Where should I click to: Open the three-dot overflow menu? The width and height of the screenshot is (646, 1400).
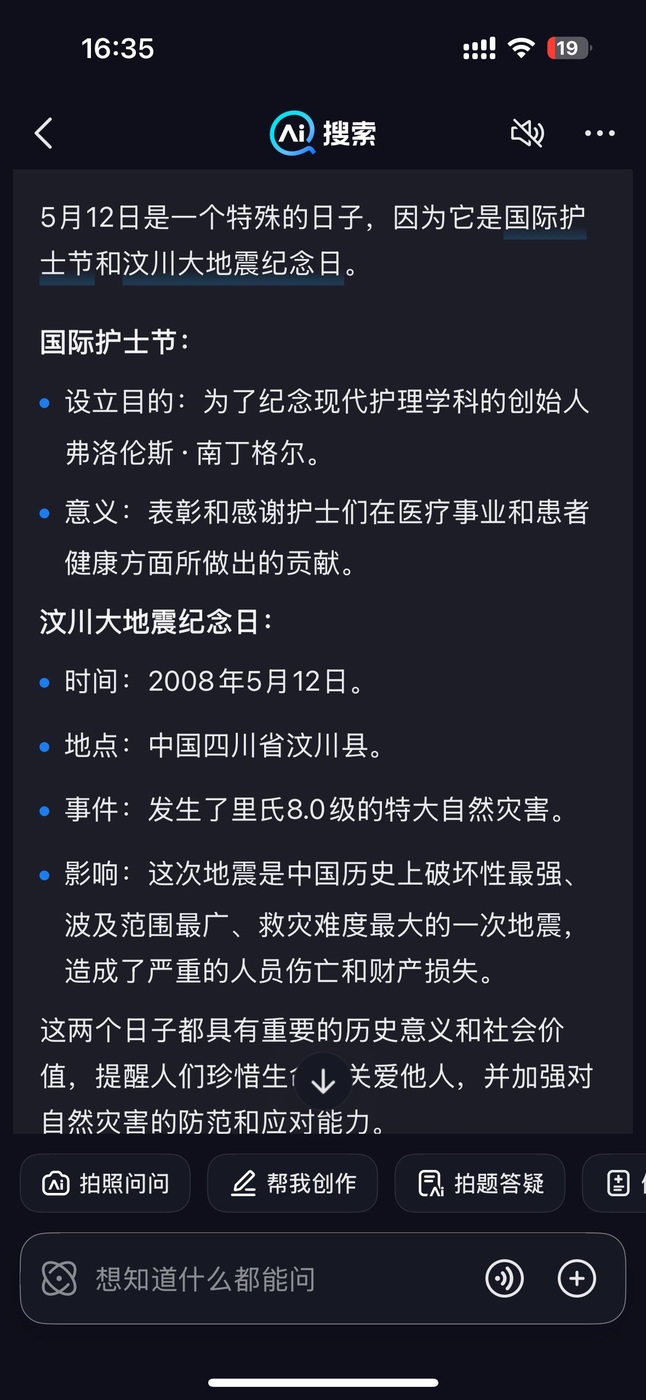(600, 133)
